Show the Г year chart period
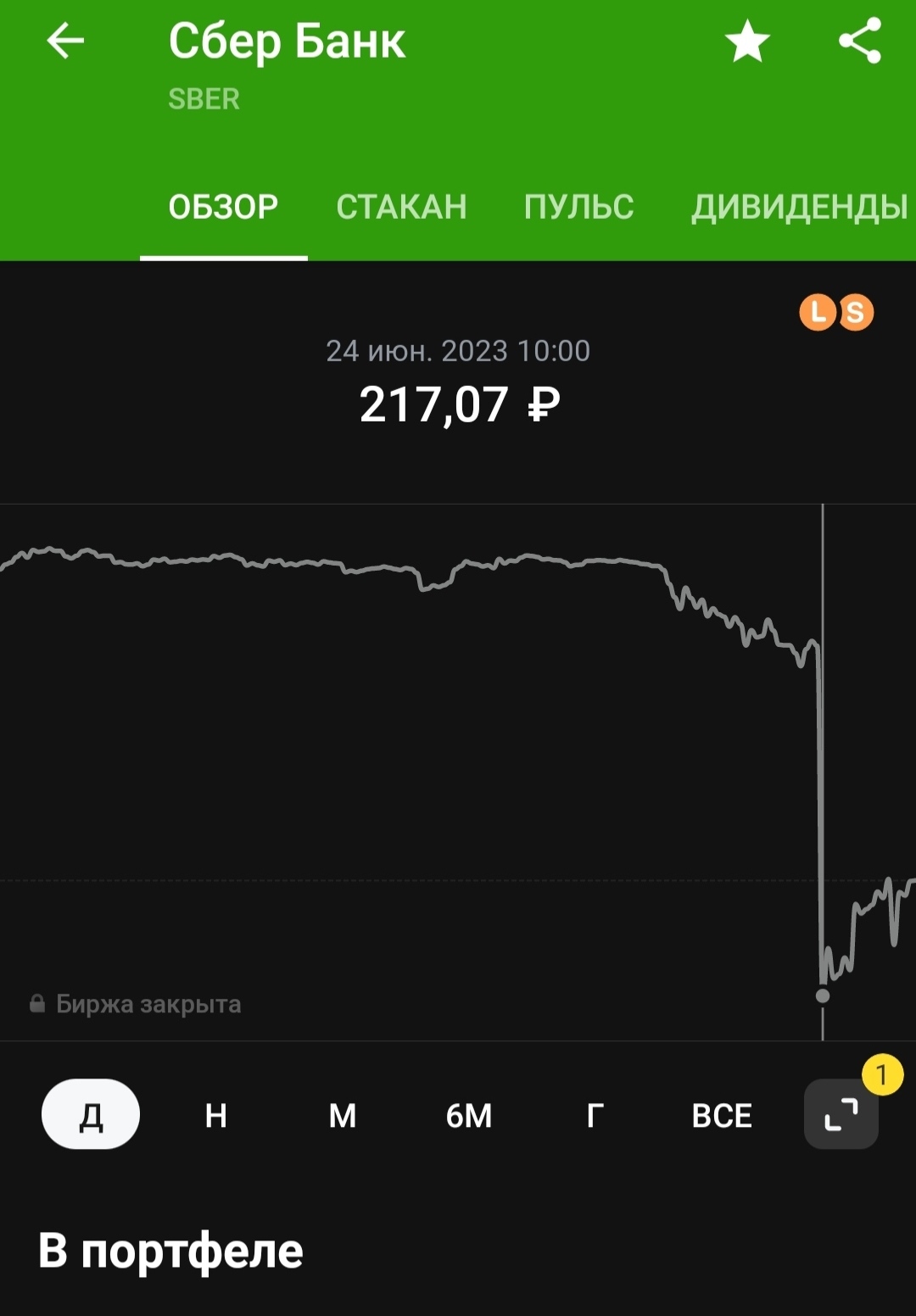The image size is (916, 1316). [595, 1116]
